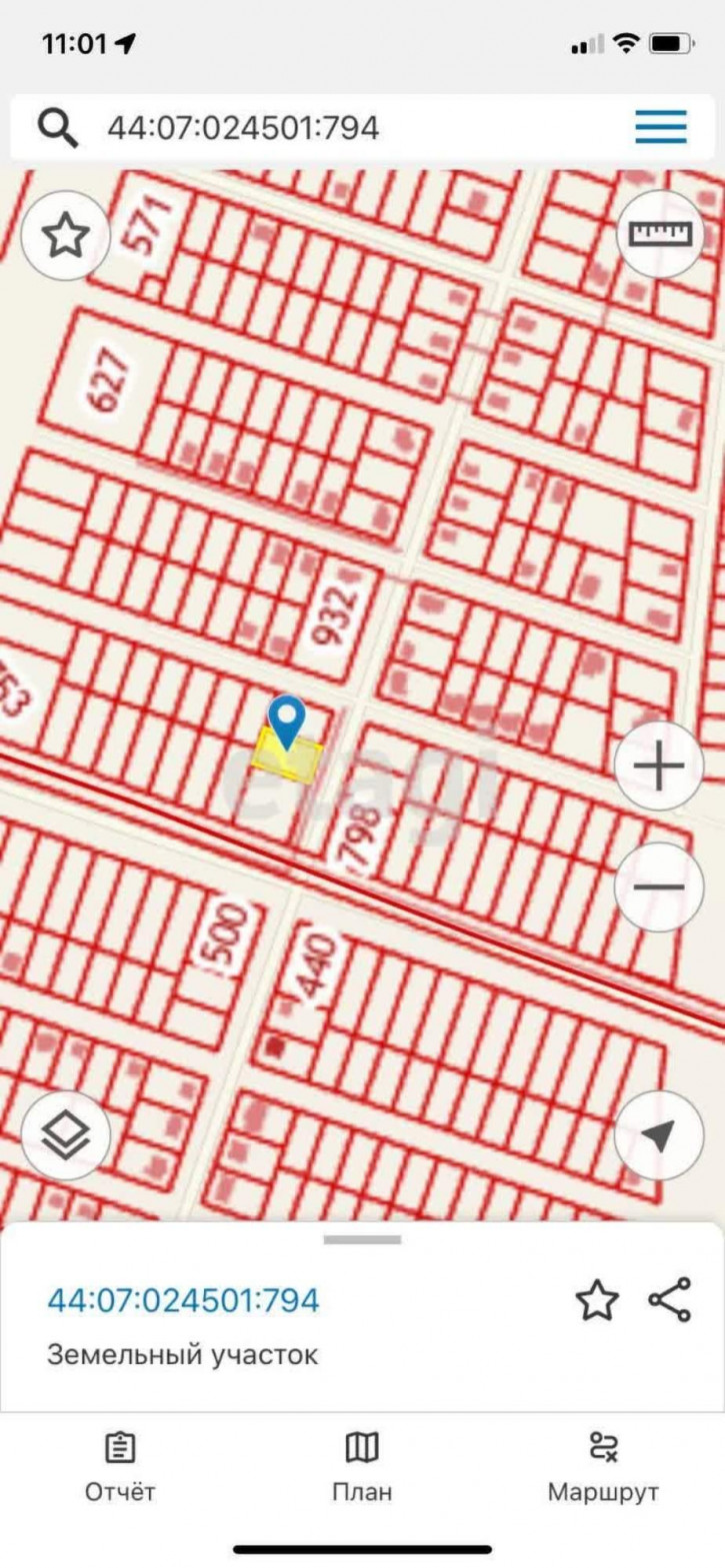The width and height of the screenshot is (725, 1568).
Task: Zoom in with the plus button
Action: tap(659, 767)
